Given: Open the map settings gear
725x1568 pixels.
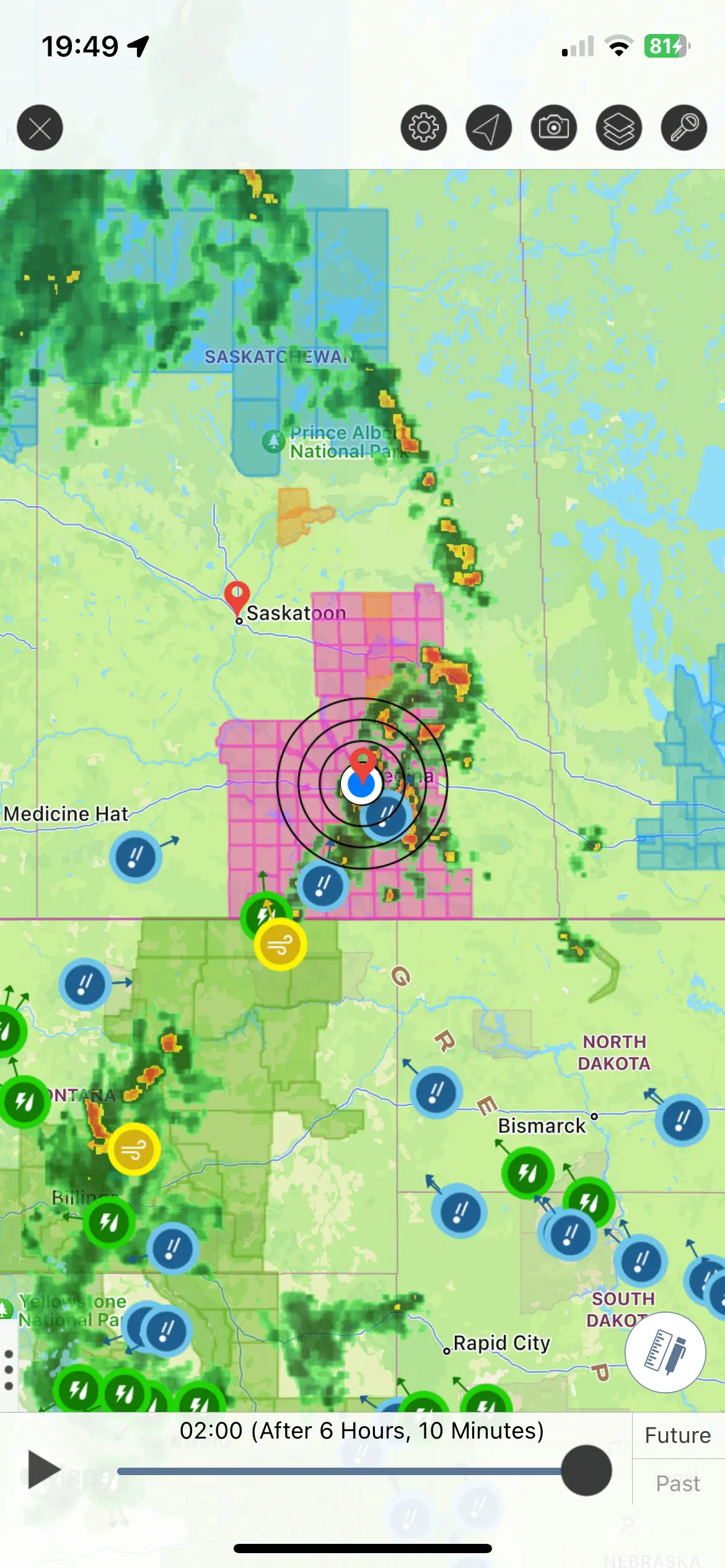Looking at the screenshot, I should [424, 128].
